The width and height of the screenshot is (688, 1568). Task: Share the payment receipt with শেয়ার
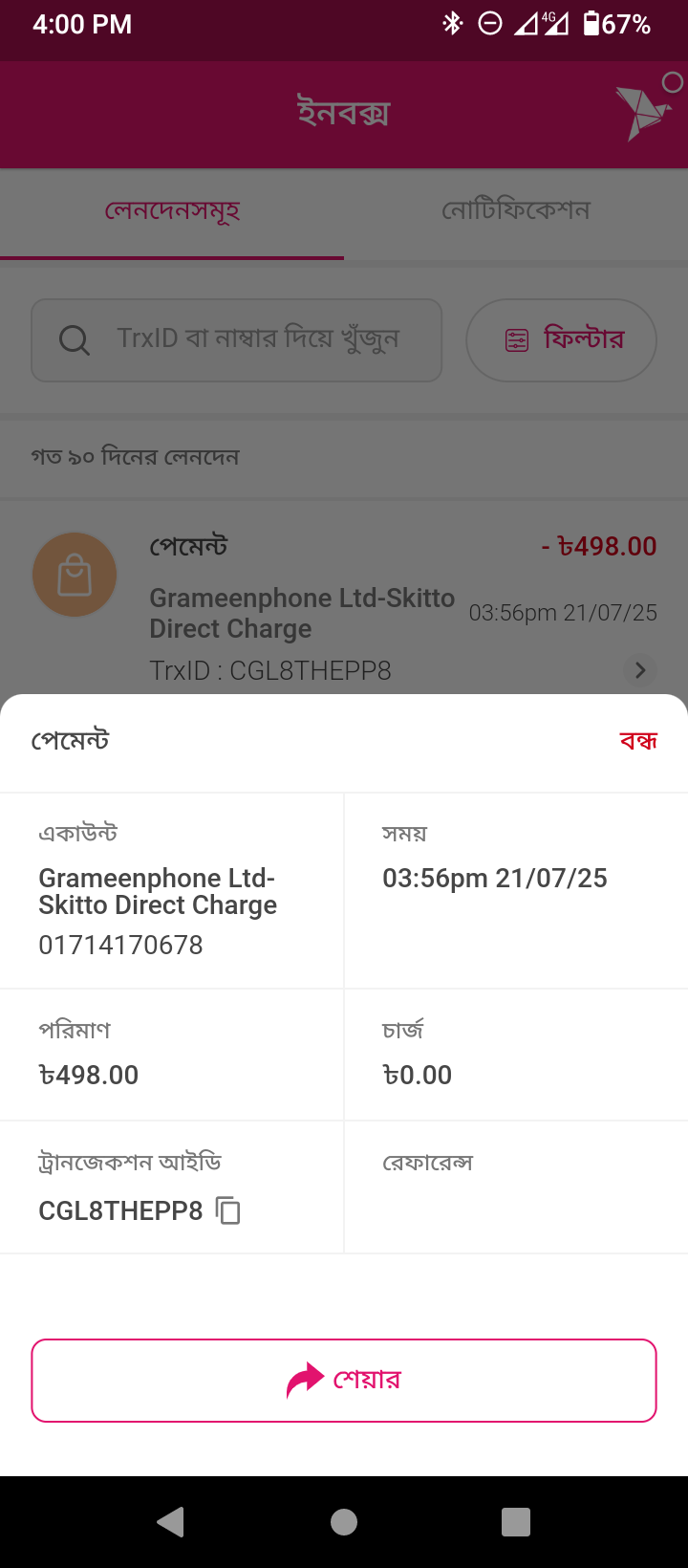(x=344, y=1381)
